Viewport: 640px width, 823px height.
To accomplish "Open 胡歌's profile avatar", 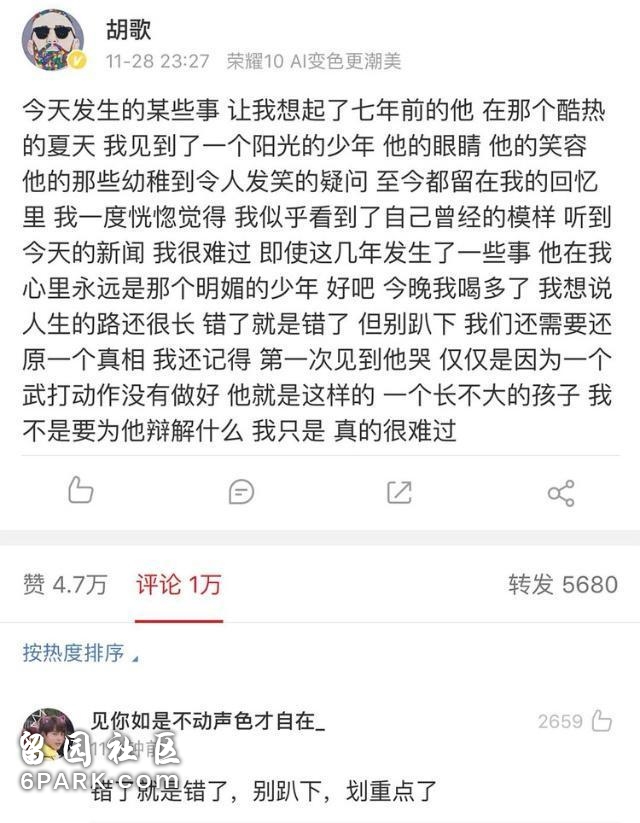I will click(x=53, y=42).
